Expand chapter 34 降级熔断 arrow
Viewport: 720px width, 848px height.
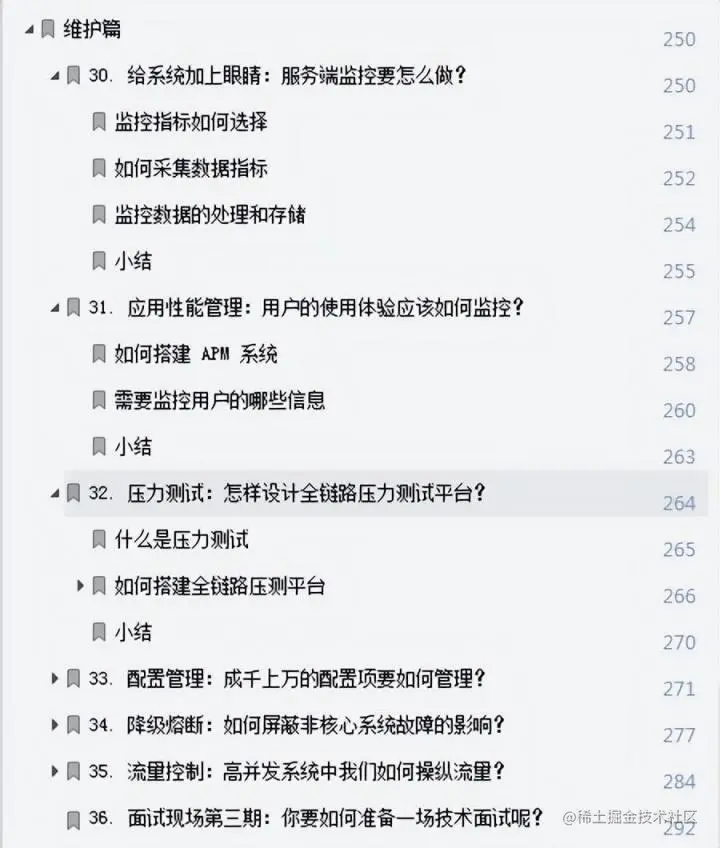click(55, 725)
